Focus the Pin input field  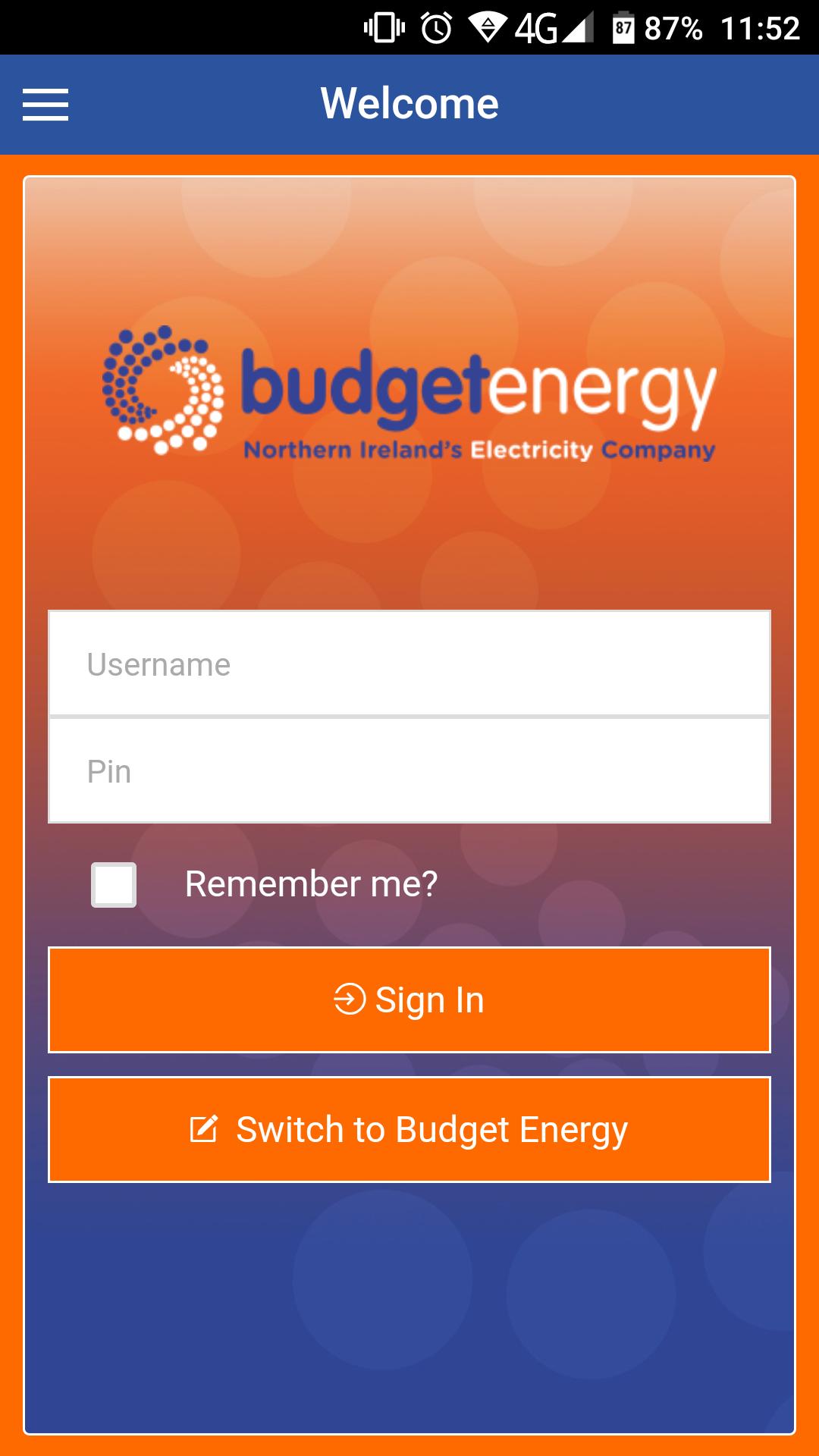(409, 771)
